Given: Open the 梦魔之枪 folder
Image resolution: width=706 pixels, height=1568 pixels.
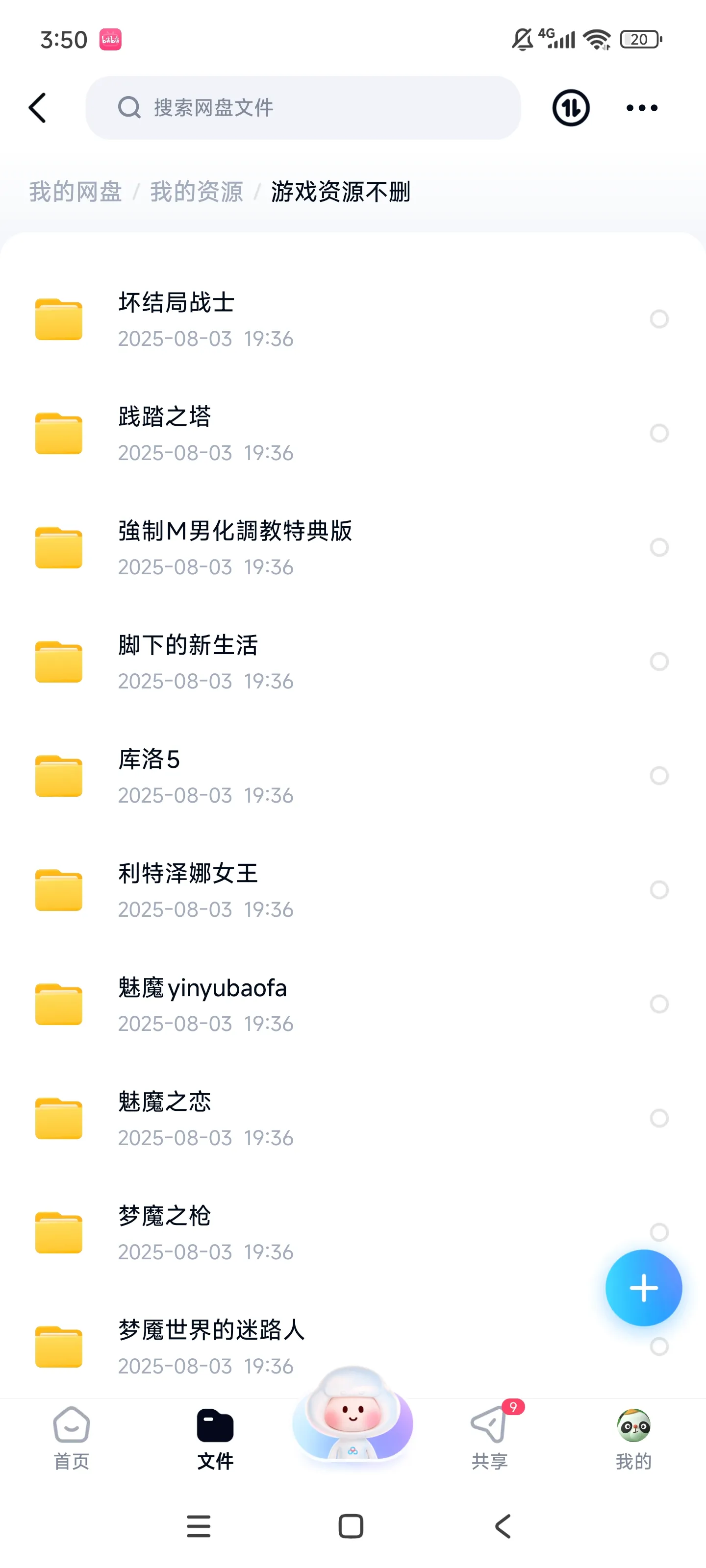Looking at the screenshot, I should 164,1232.
